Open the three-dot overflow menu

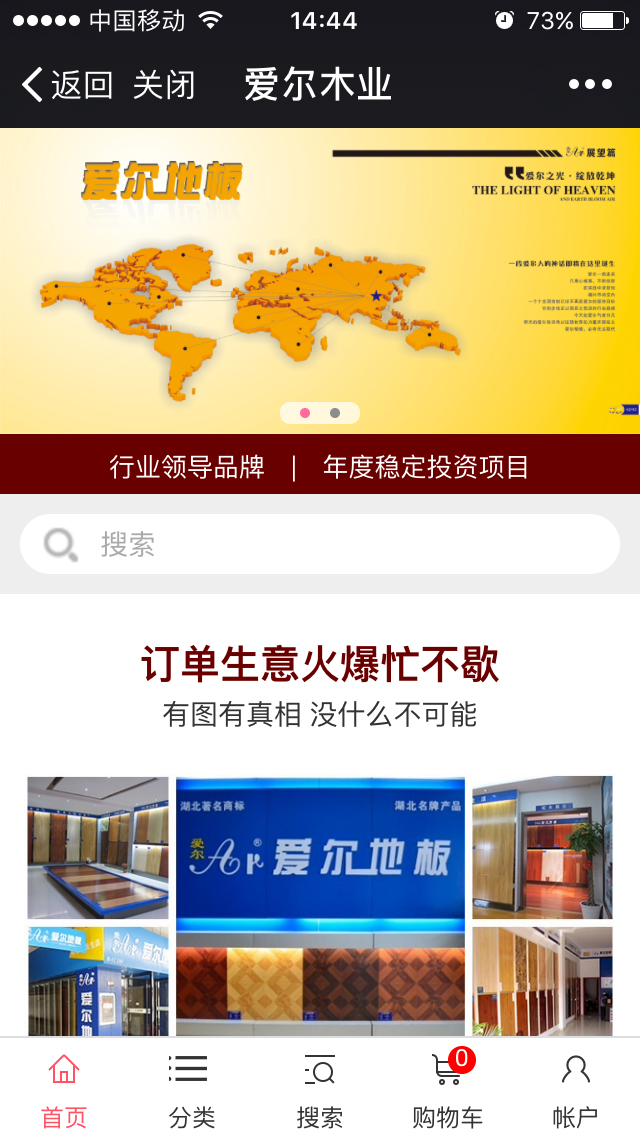(590, 85)
